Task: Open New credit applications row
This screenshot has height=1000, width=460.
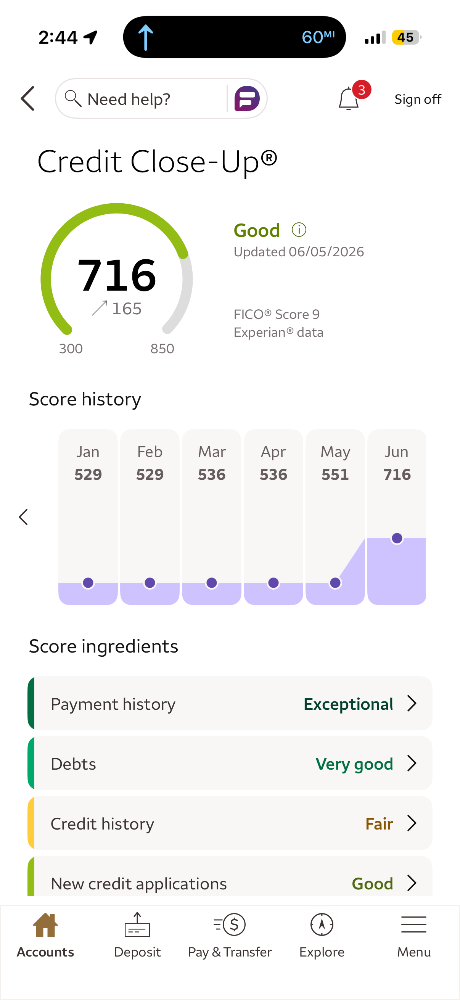Action: pyautogui.click(x=230, y=881)
